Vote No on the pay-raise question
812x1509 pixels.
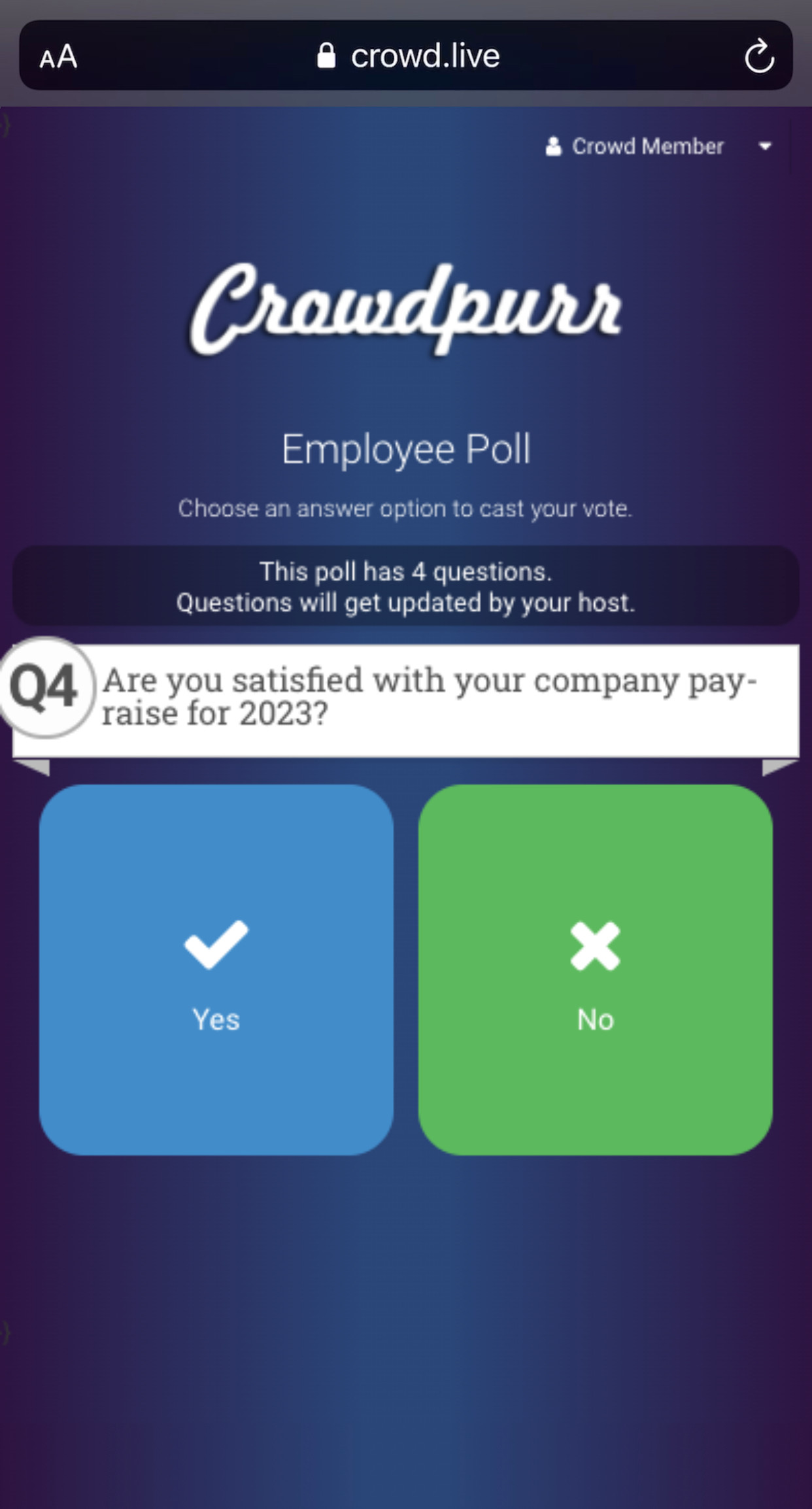pyautogui.click(x=595, y=970)
